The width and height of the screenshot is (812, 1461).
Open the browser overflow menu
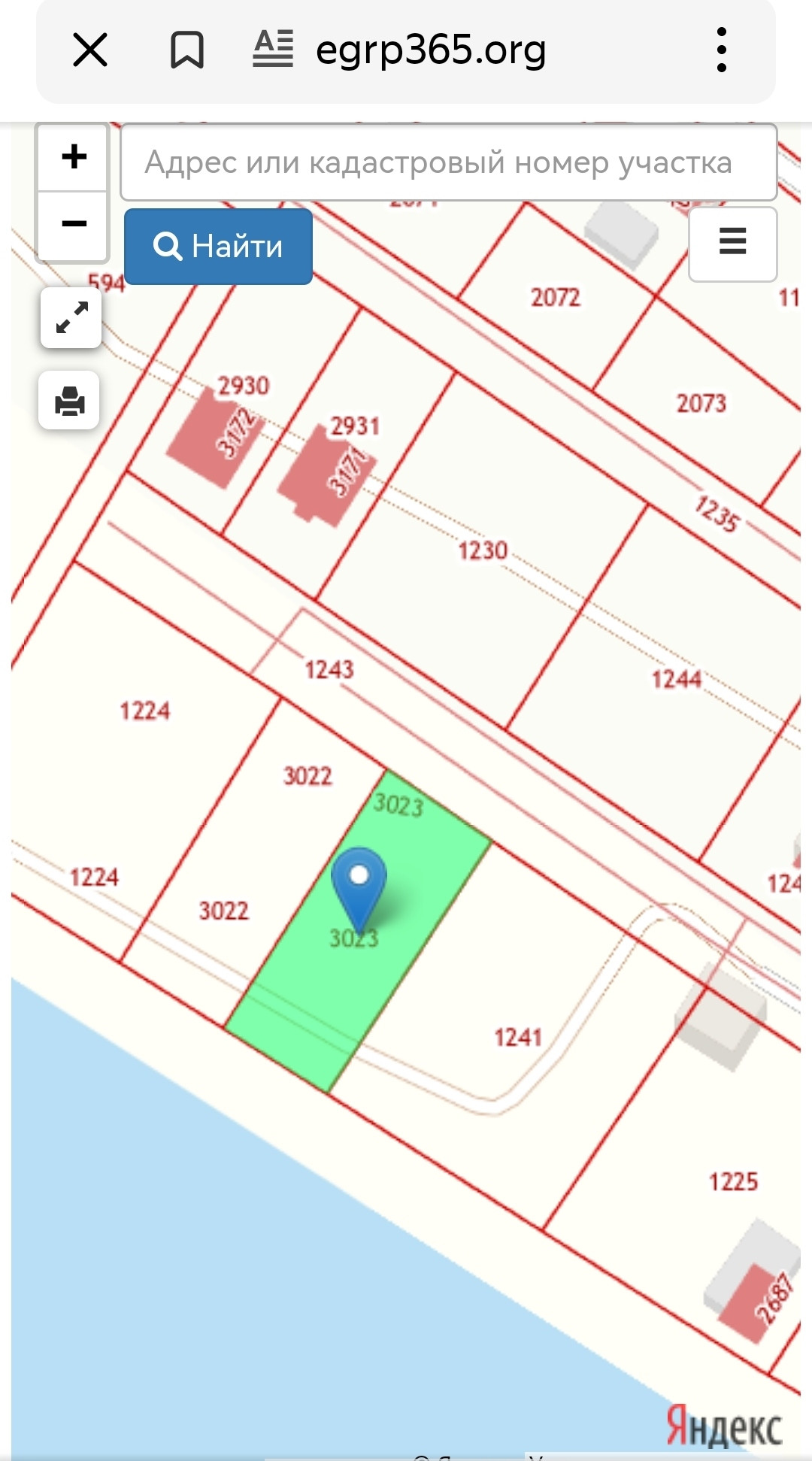click(721, 50)
